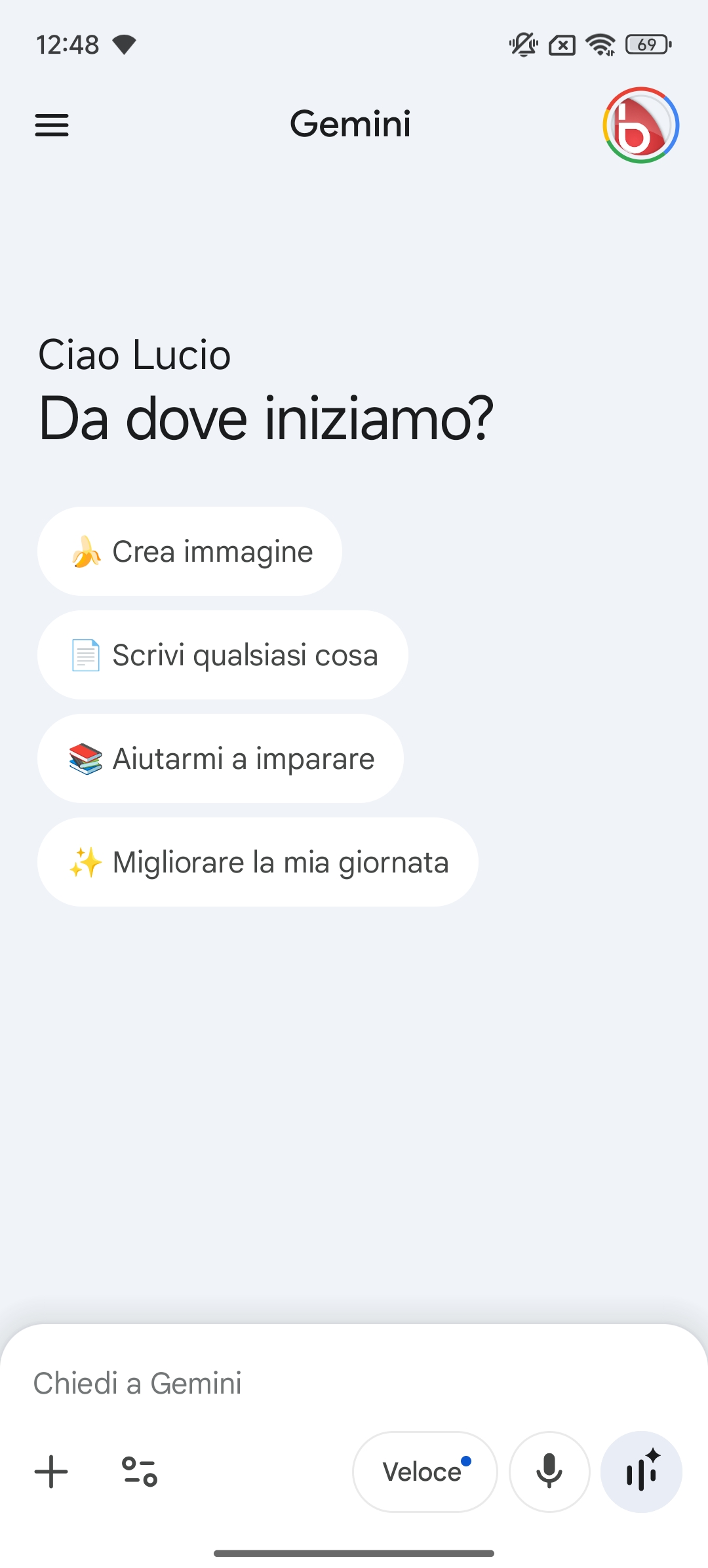The image size is (708, 1568).
Task: Open the hamburger drawer menu
Action: coord(52,125)
